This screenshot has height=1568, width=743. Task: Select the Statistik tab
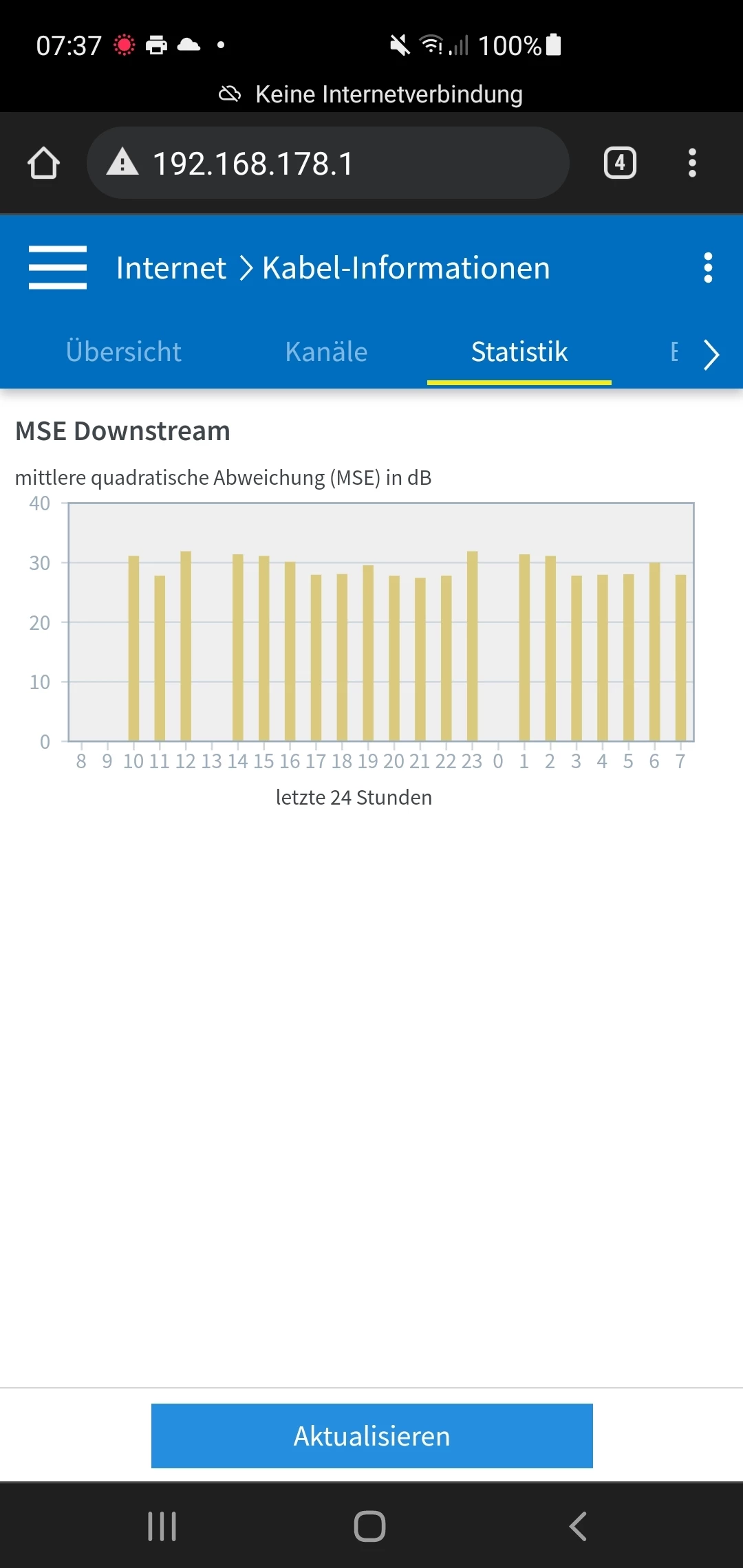tap(519, 351)
